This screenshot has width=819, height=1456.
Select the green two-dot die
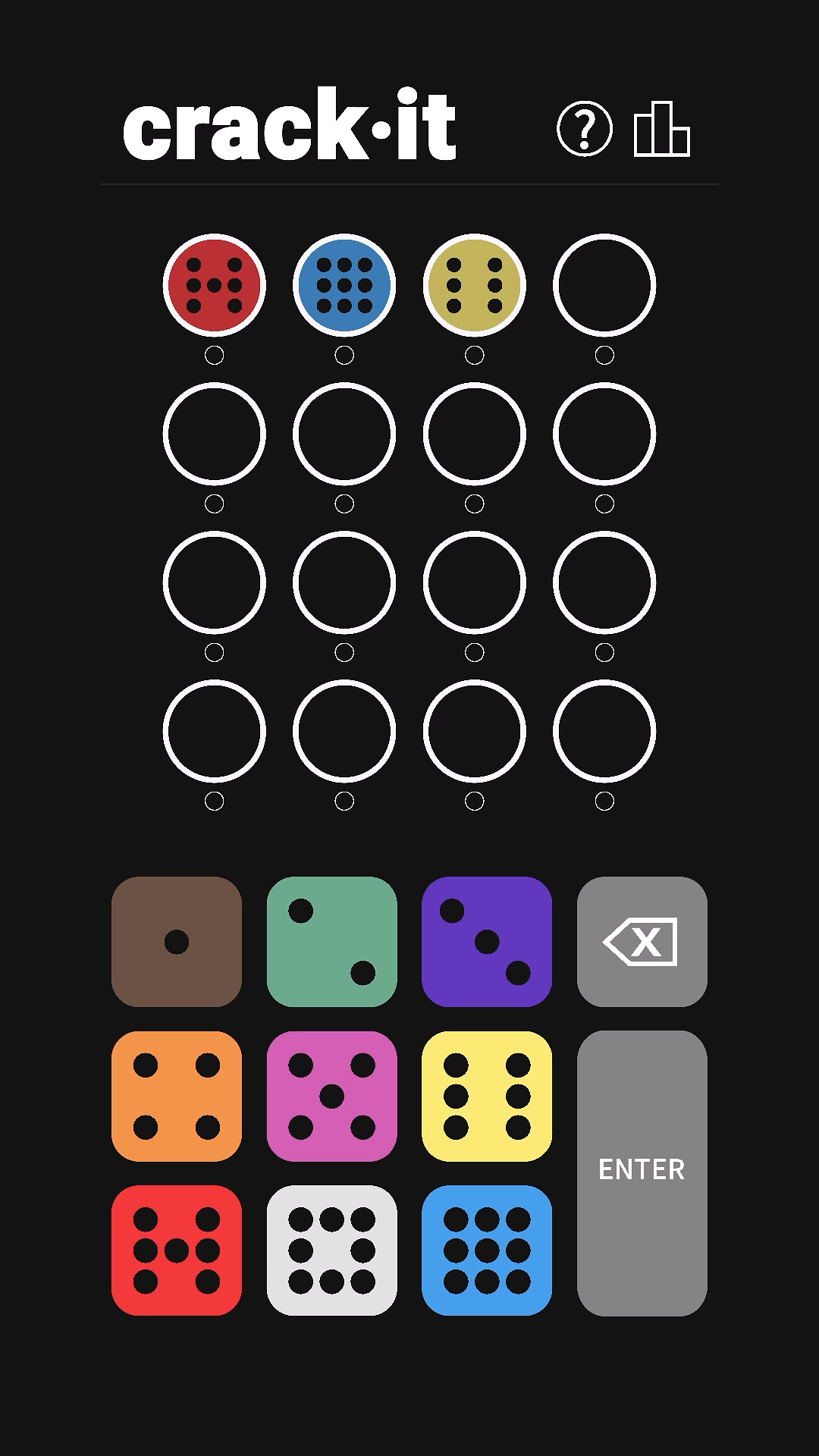coord(331,942)
